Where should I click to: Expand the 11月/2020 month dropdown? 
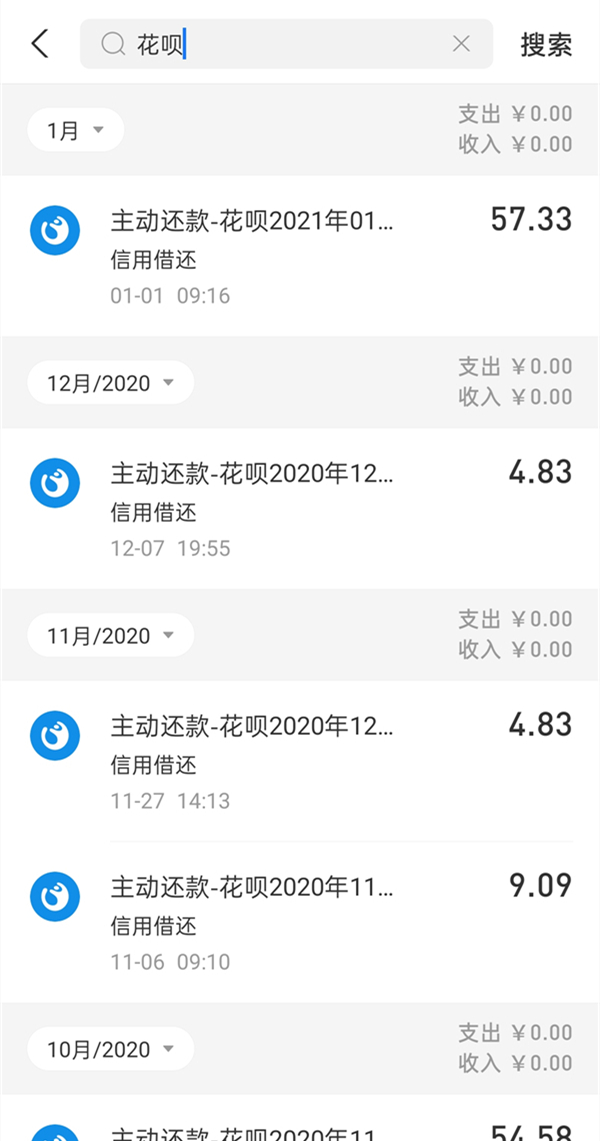pyautogui.click(x=110, y=635)
